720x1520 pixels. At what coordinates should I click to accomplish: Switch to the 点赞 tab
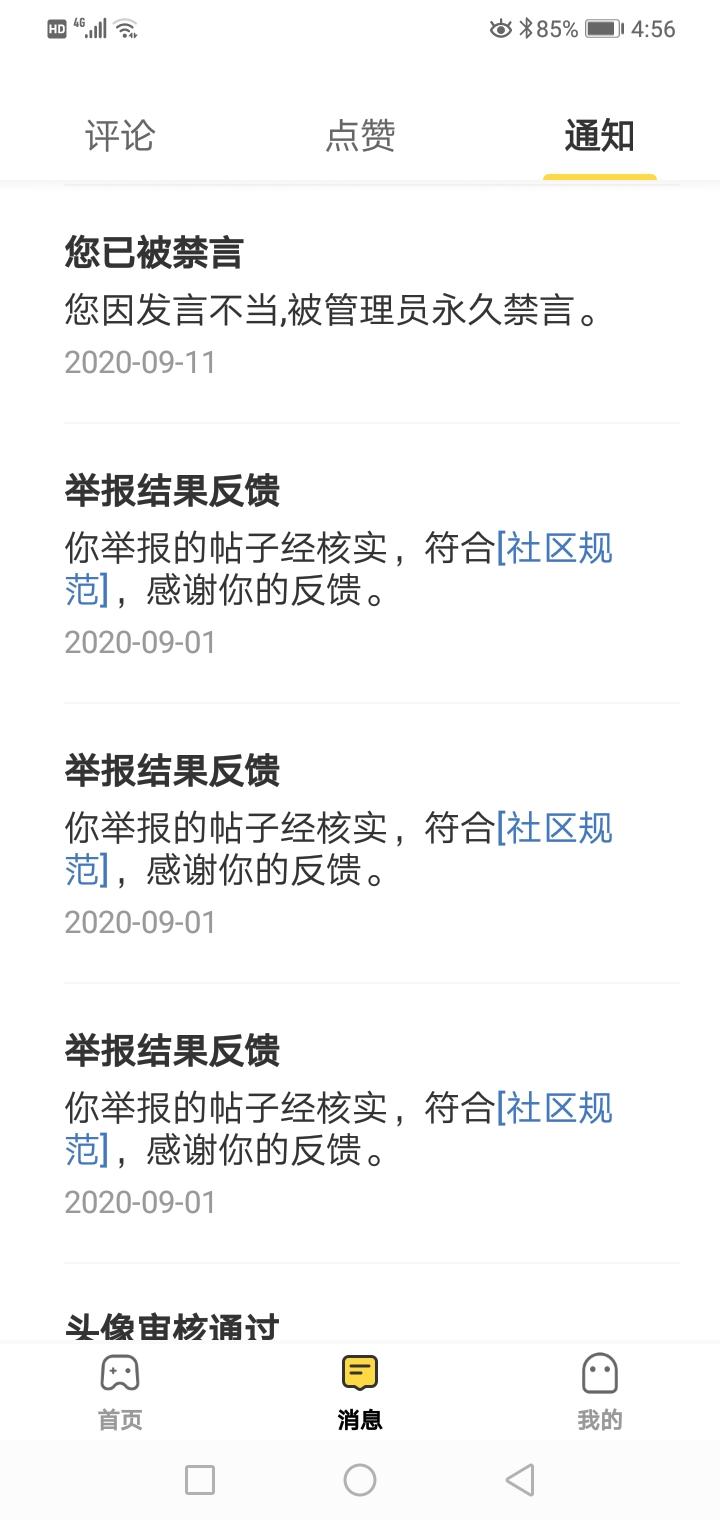click(x=360, y=136)
